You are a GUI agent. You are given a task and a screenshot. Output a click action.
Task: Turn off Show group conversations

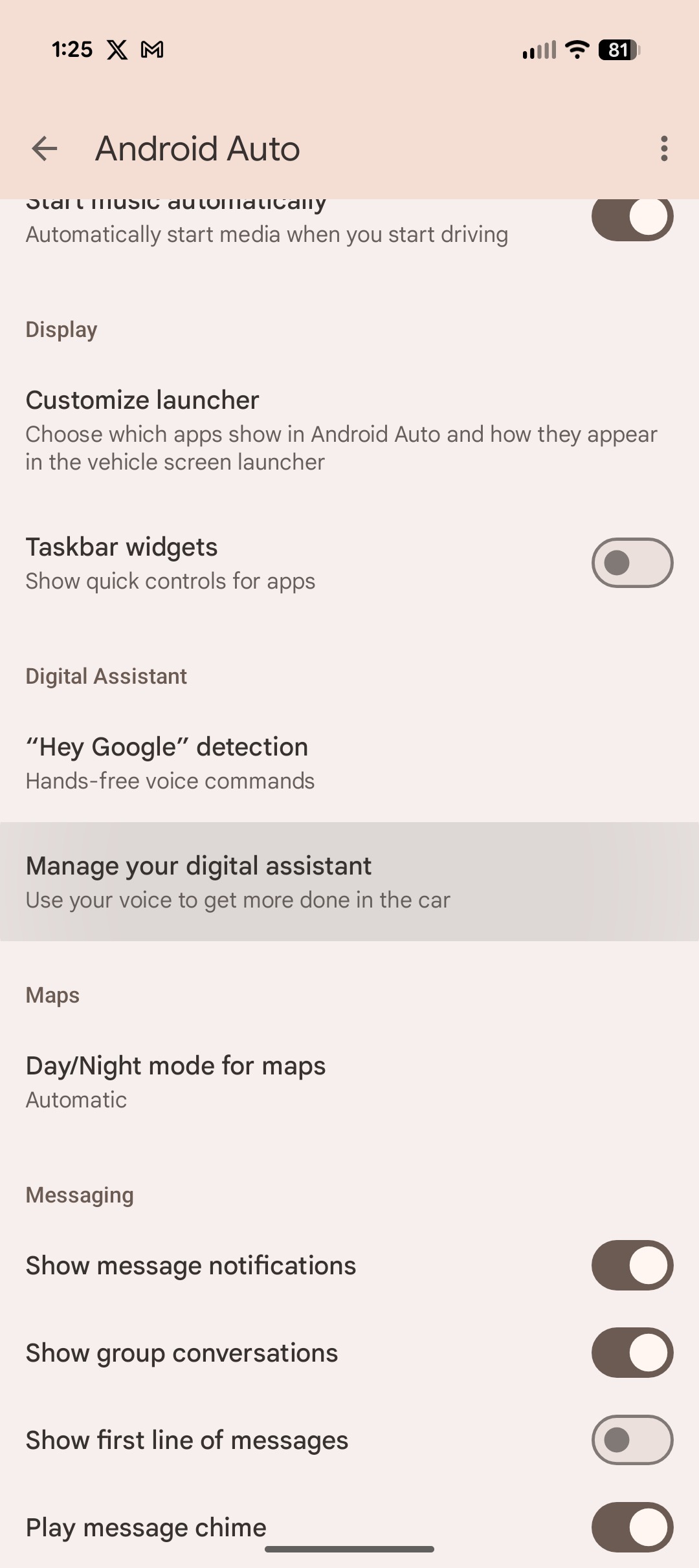[632, 1353]
